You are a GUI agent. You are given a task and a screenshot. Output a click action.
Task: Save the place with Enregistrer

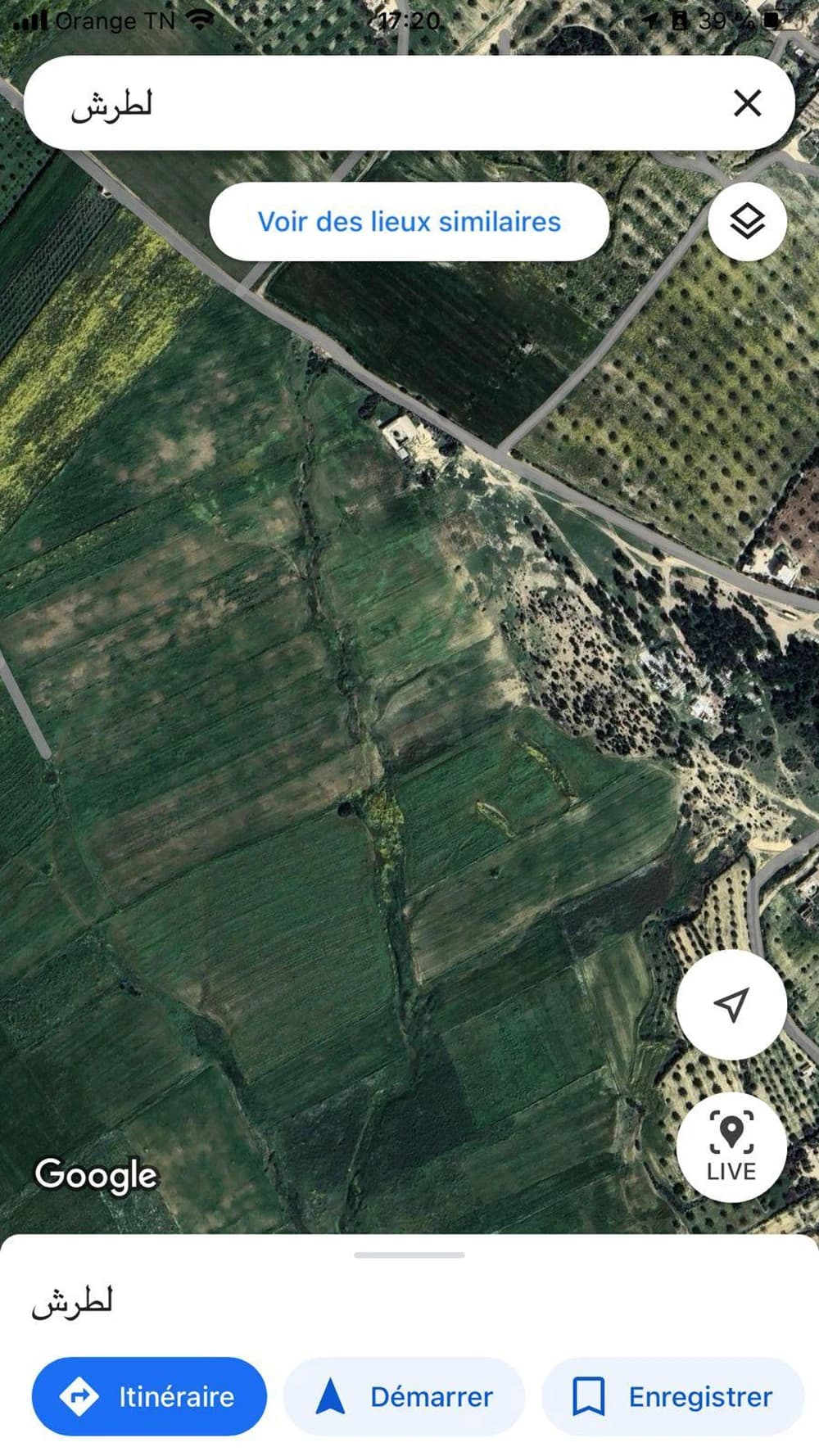click(x=668, y=1396)
